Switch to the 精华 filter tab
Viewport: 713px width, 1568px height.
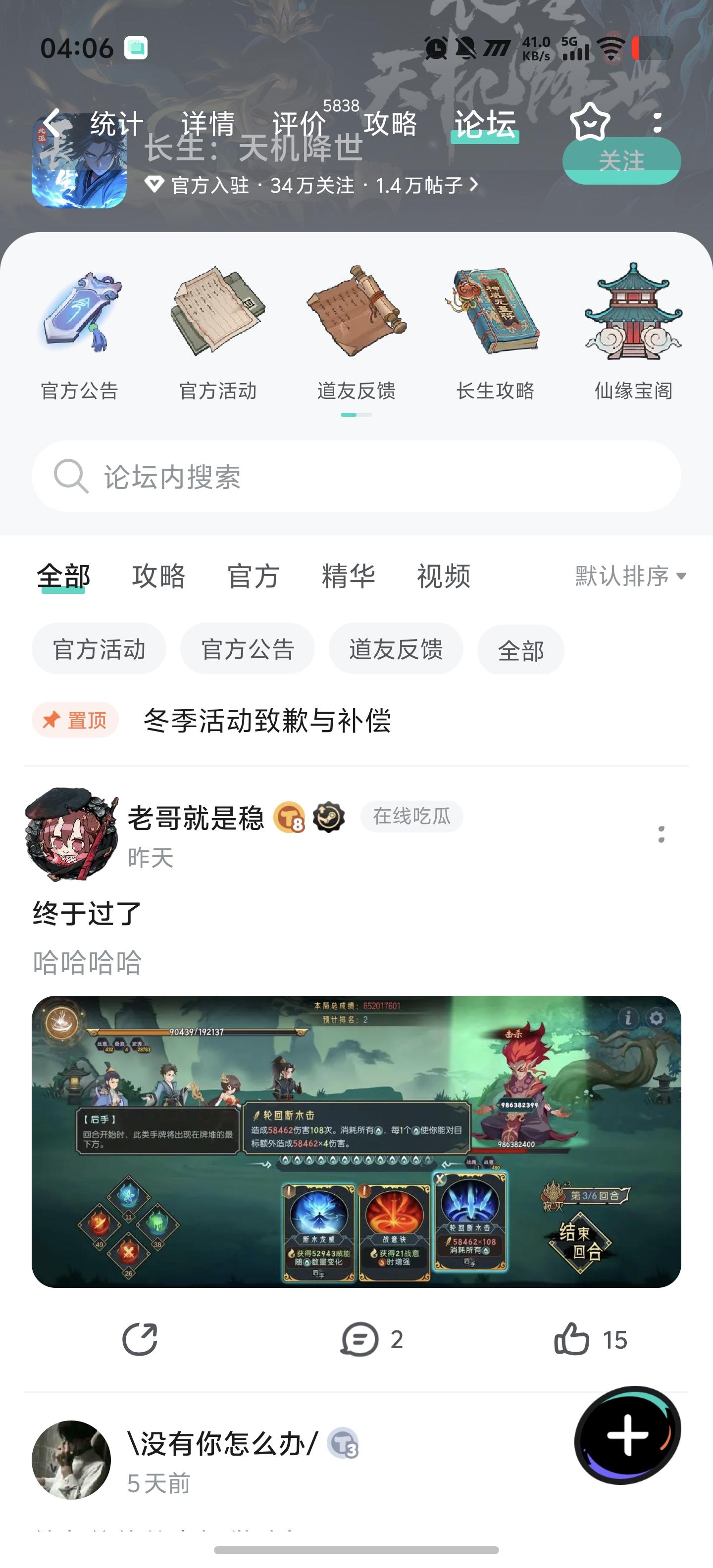348,576
